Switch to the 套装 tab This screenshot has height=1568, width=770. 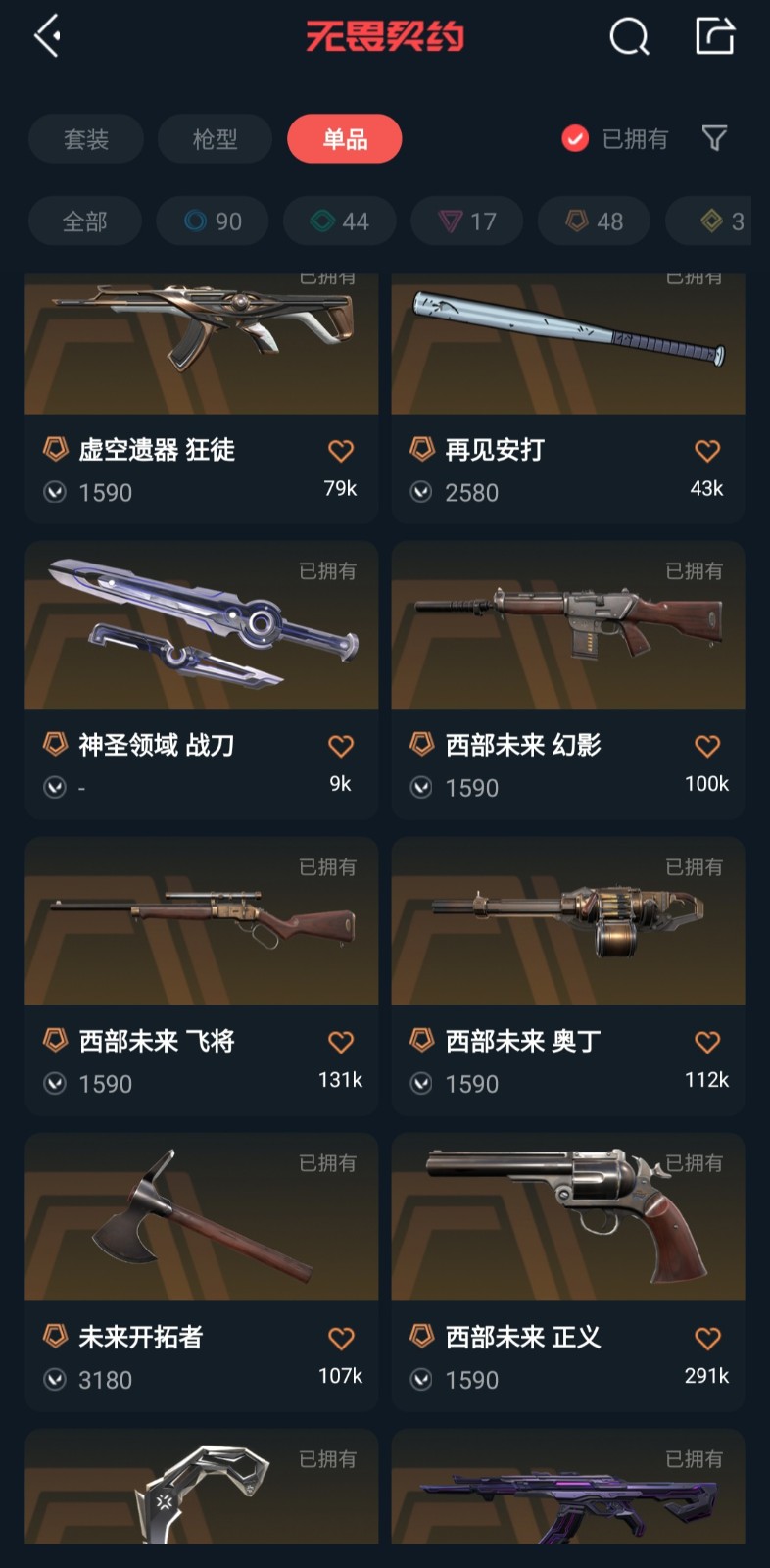coord(86,139)
